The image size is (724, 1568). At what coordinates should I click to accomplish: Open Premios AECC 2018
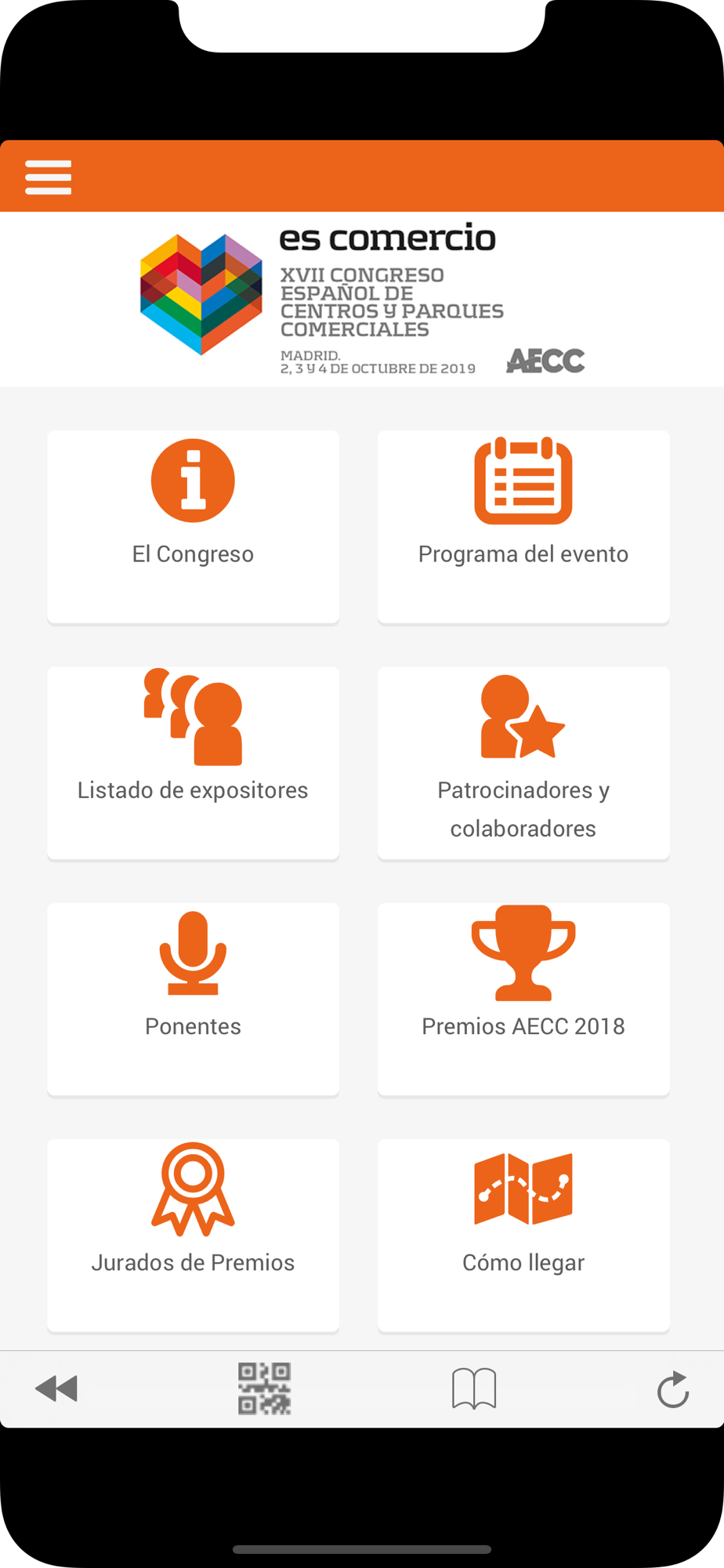point(523,1000)
